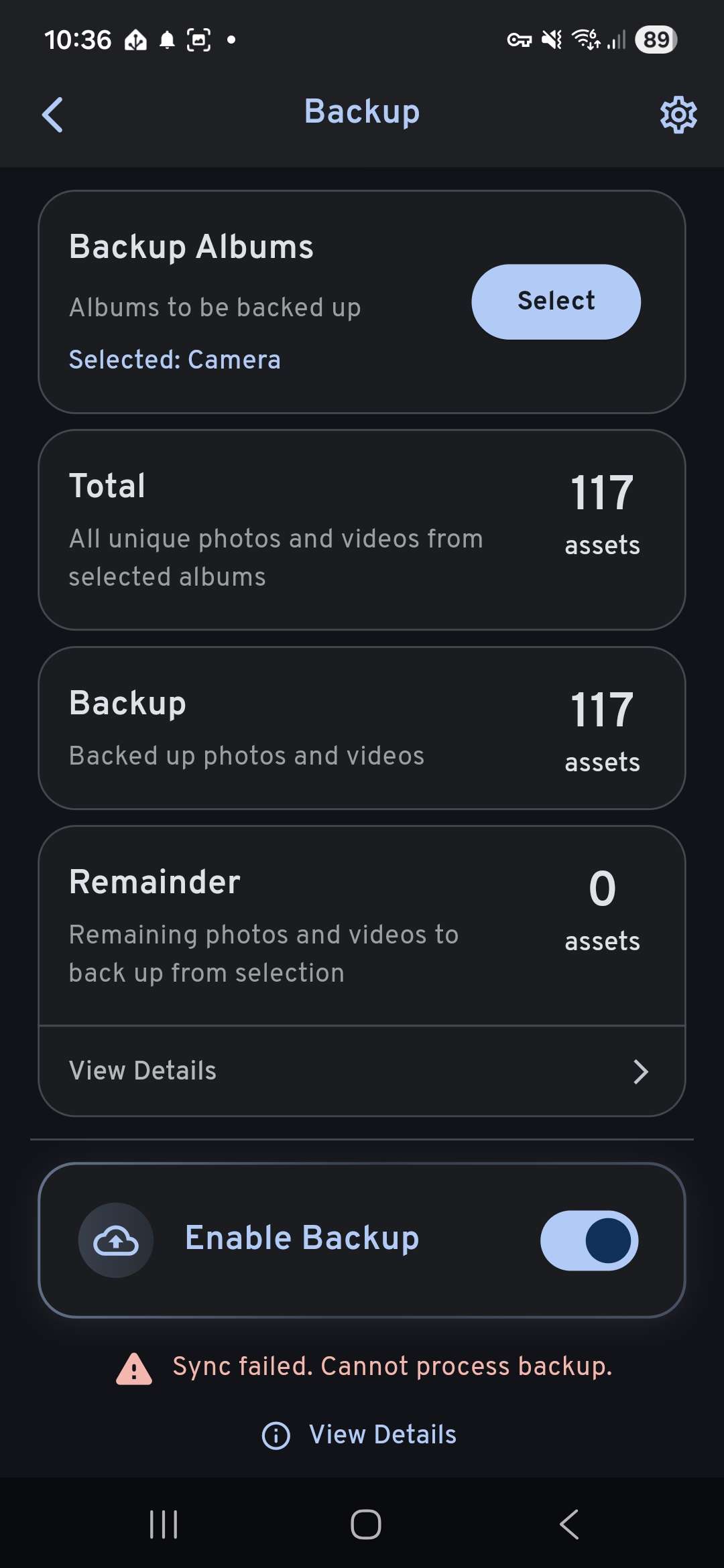
Task: View details of the sync failure
Action: (x=361, y=1435)
